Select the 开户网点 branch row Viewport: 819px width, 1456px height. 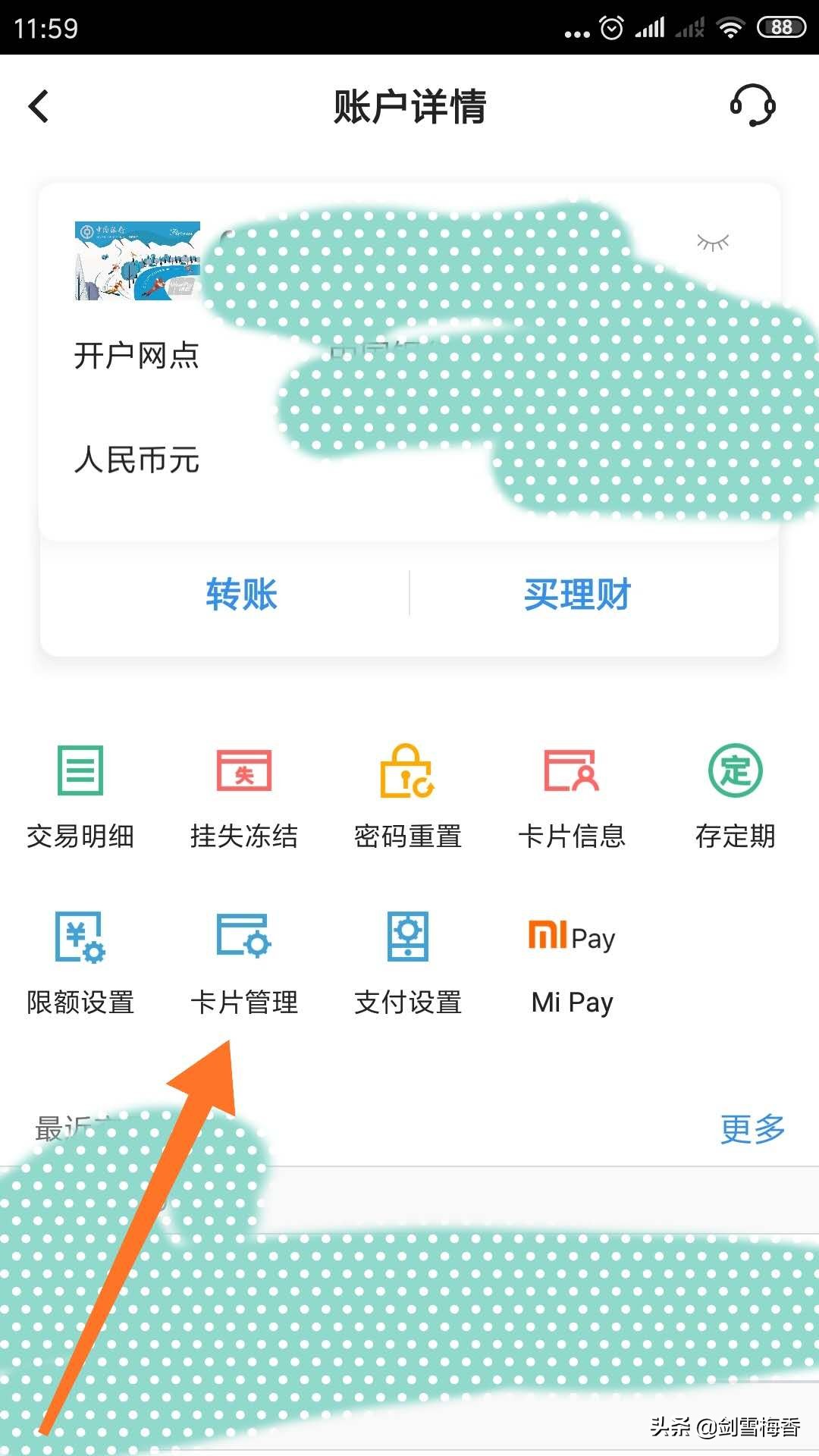point(138,356)
